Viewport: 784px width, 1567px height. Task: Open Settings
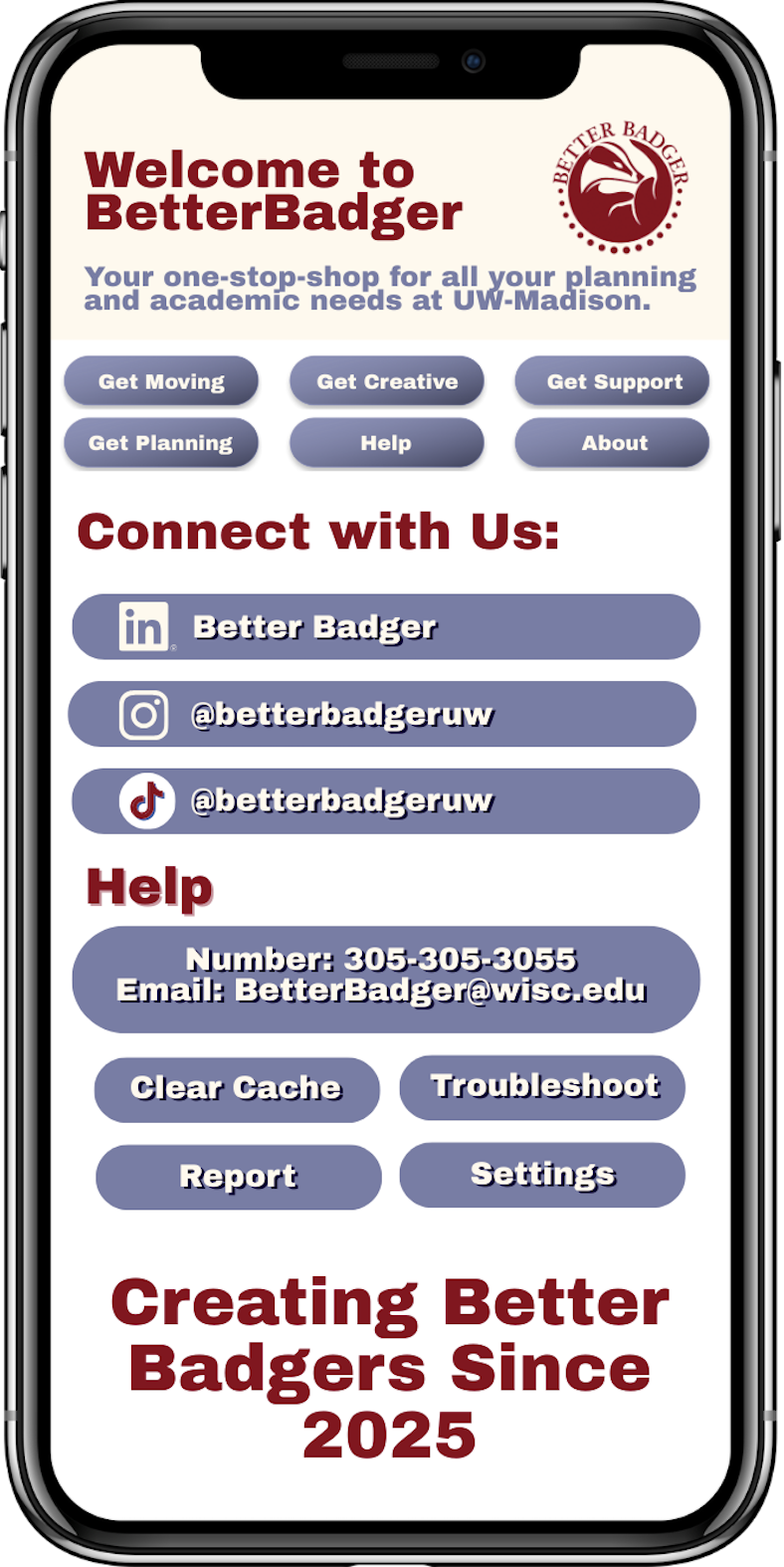click(x=542, y=1175)
